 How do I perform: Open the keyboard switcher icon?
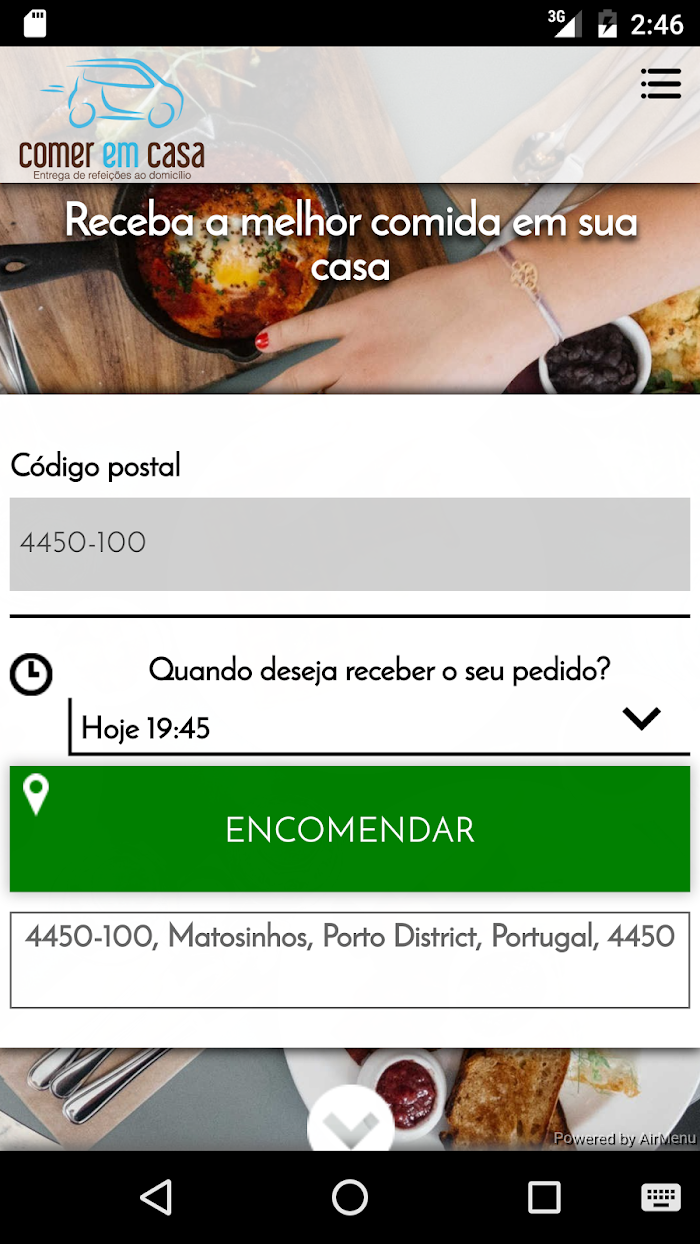(x=661, y=1197)
